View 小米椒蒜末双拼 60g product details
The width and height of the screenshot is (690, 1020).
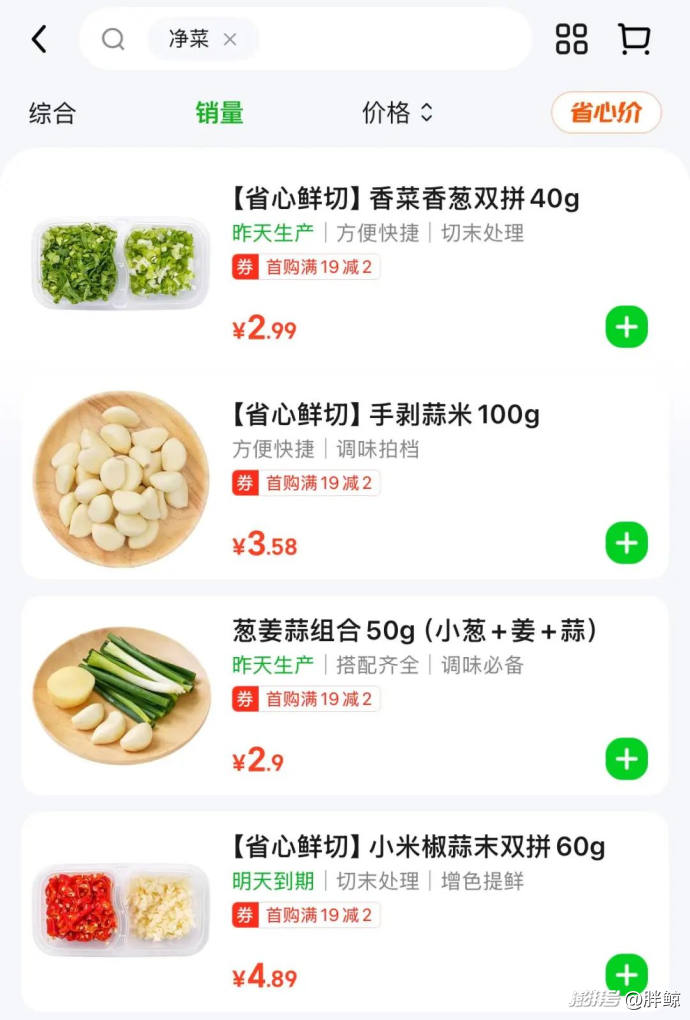[x=418, y=847]
